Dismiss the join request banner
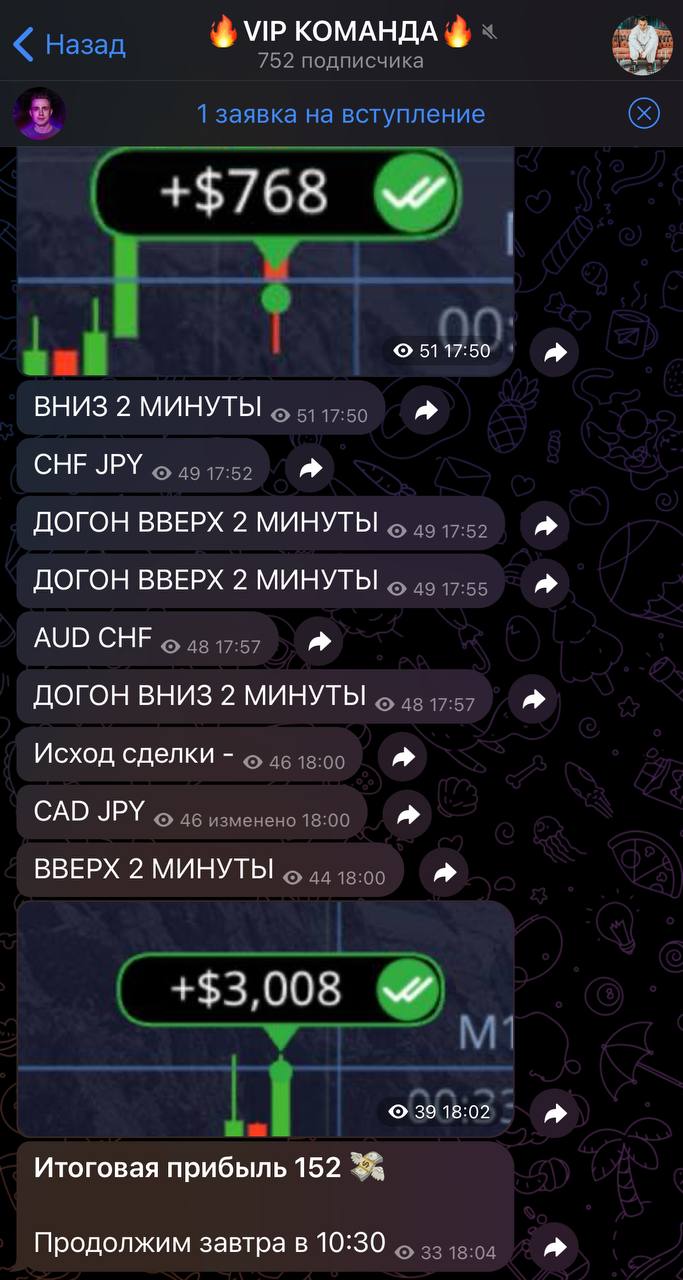 (x=644, y=113)
